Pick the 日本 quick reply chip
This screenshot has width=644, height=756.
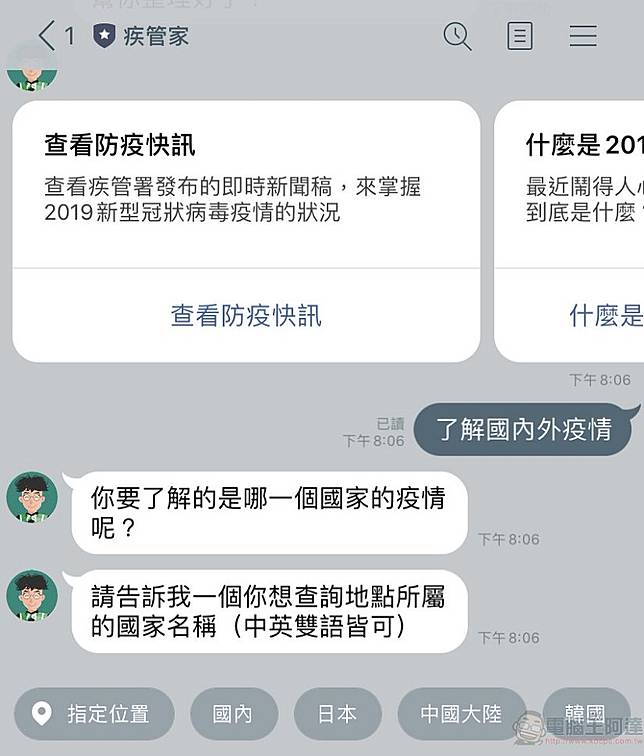pos(337,714)
